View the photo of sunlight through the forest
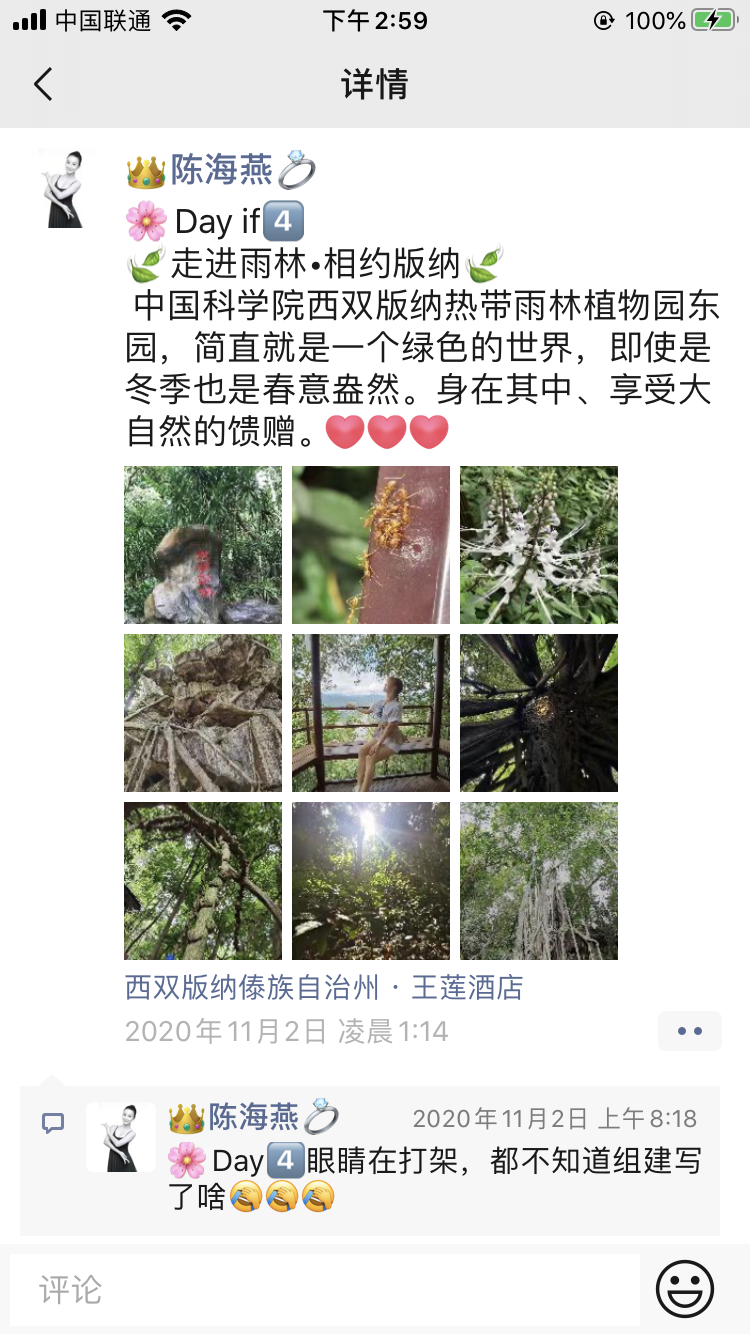750x1334 pixels. click(x=371, y=881)
